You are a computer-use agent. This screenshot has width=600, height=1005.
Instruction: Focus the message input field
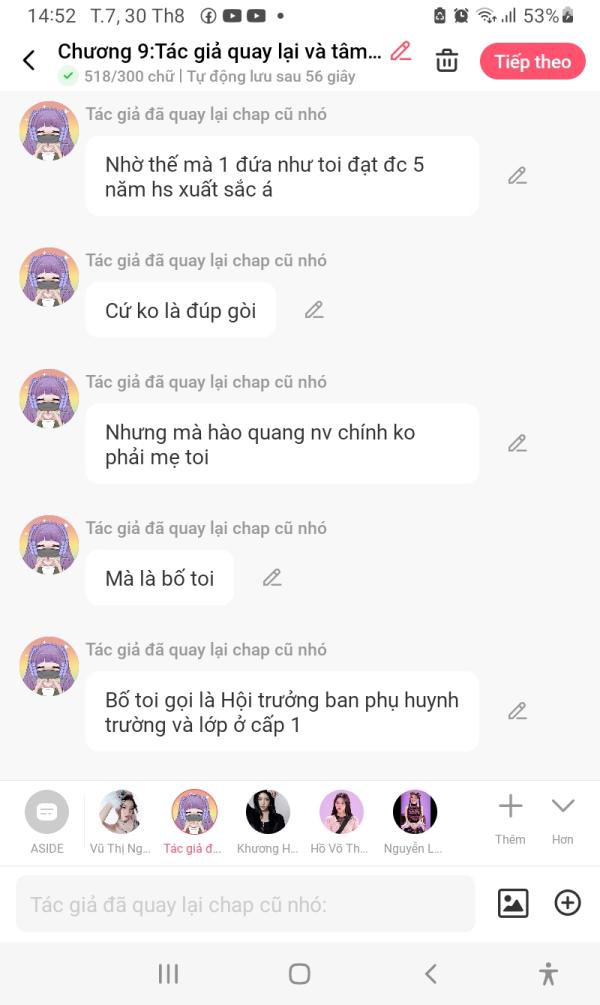coord(246,904)
